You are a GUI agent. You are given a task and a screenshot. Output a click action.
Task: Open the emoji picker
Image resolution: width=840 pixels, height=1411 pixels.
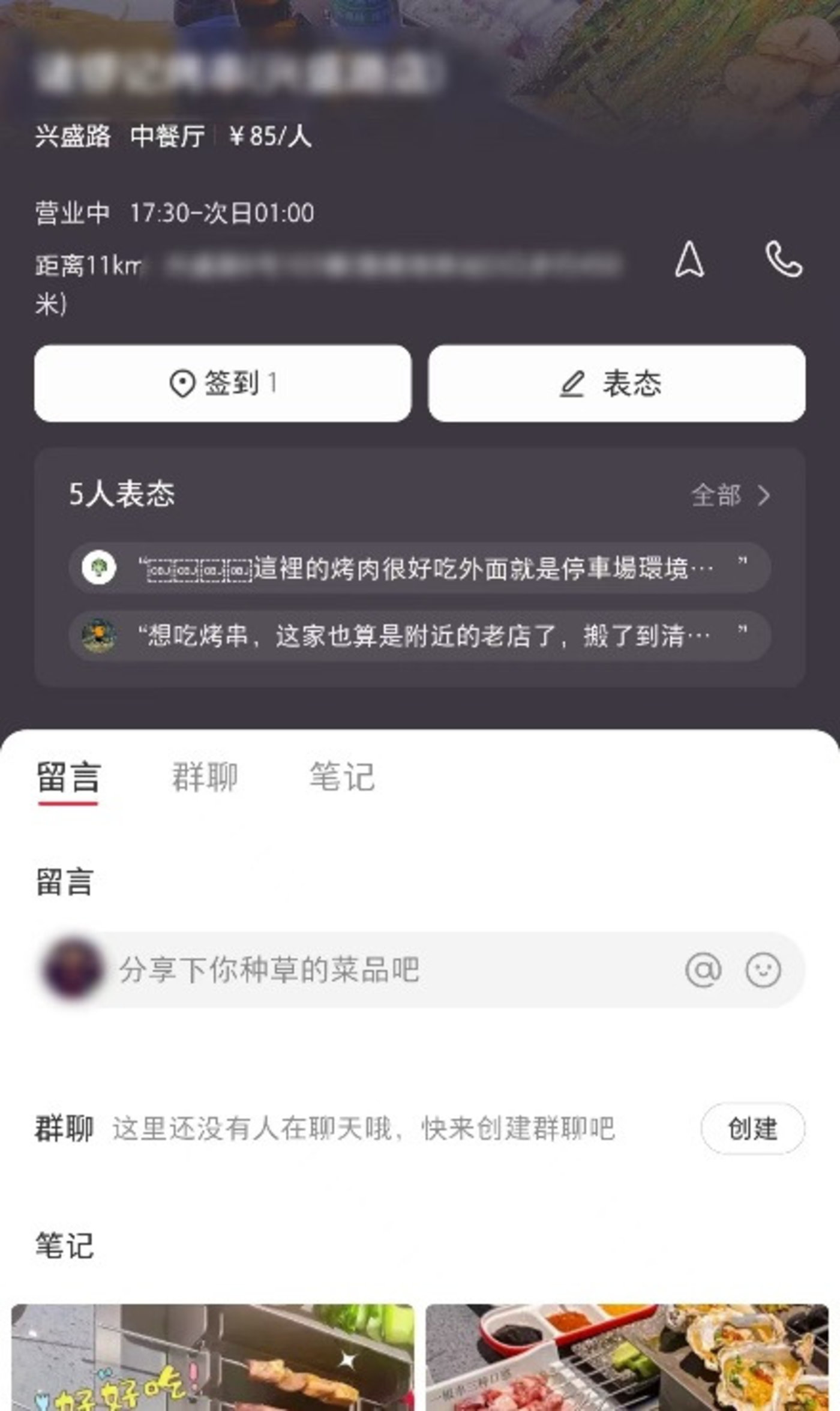click(763, 970)
